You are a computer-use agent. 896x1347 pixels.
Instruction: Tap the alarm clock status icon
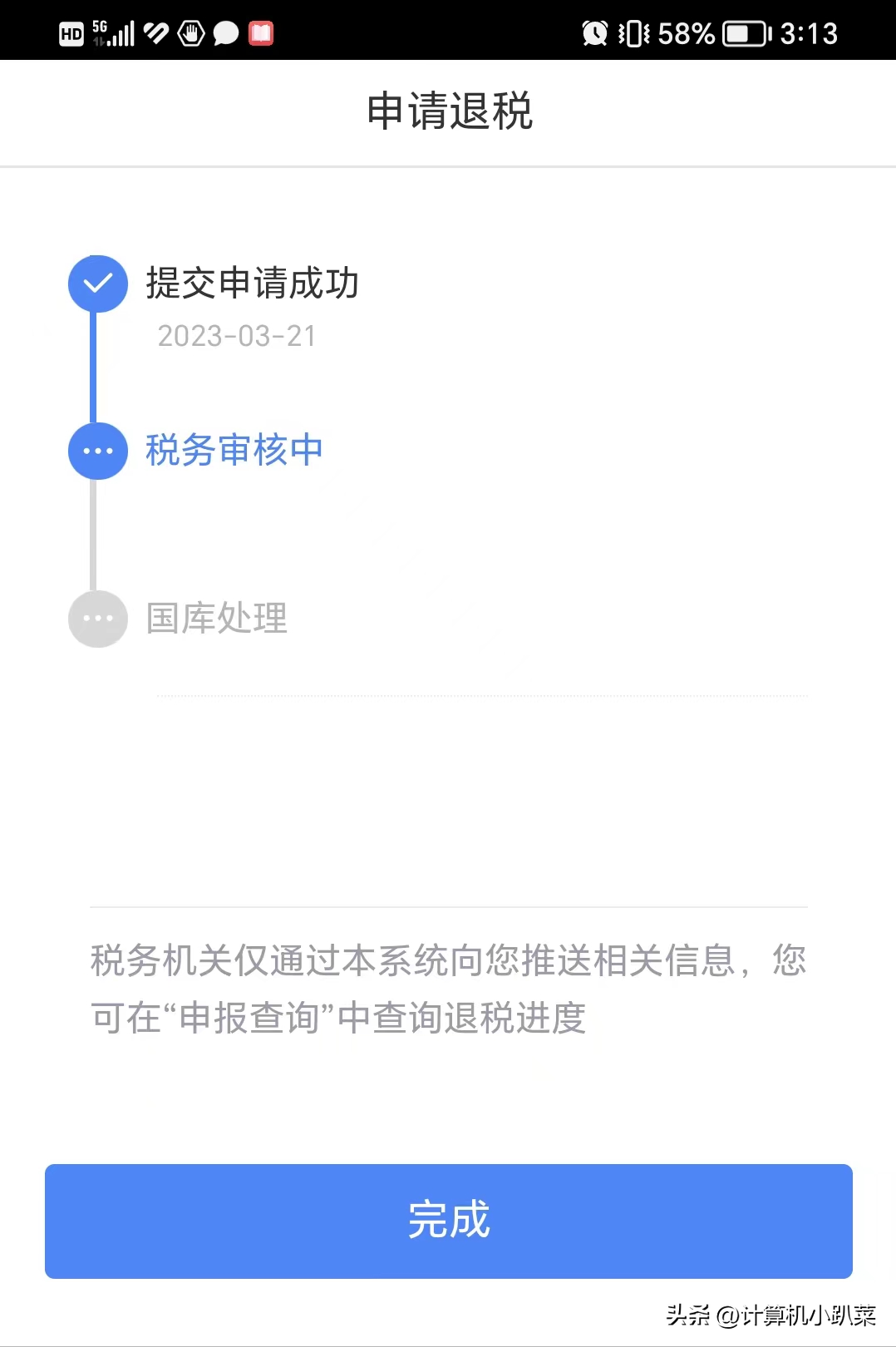pyautogui.click(x=597, y=32)
